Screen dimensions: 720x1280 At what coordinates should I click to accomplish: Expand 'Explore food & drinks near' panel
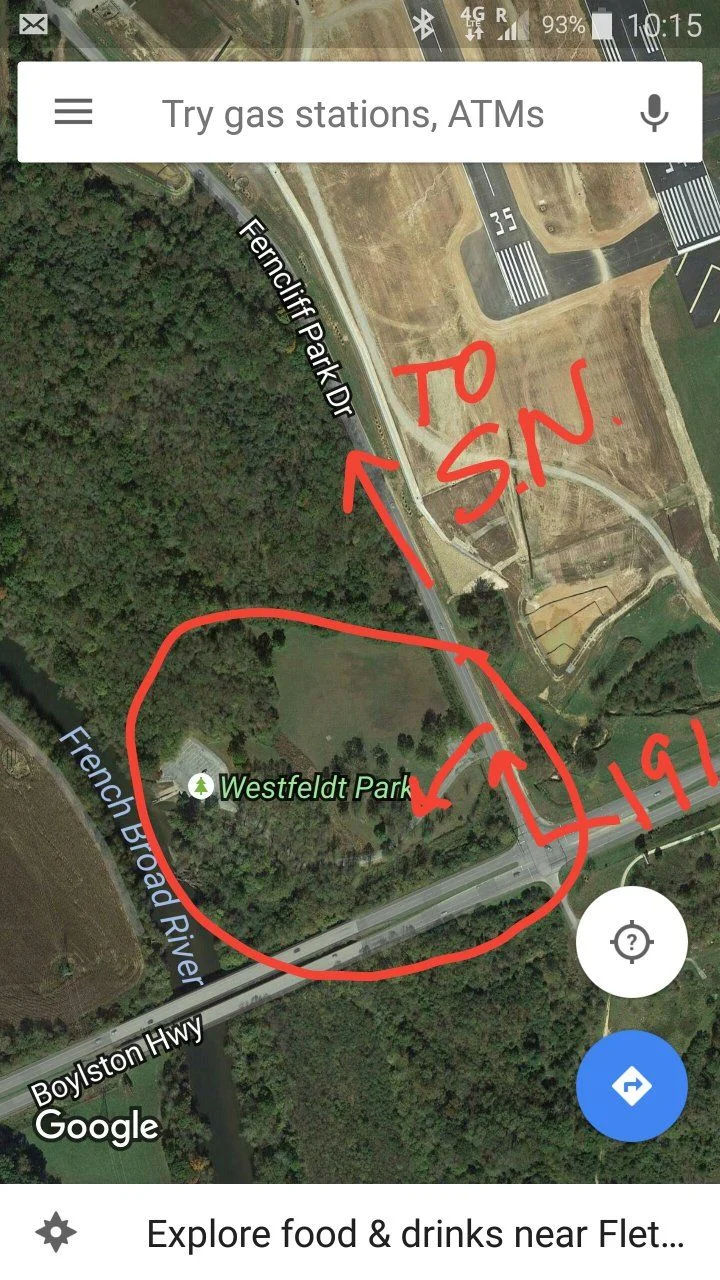(x=415, y=1235)
